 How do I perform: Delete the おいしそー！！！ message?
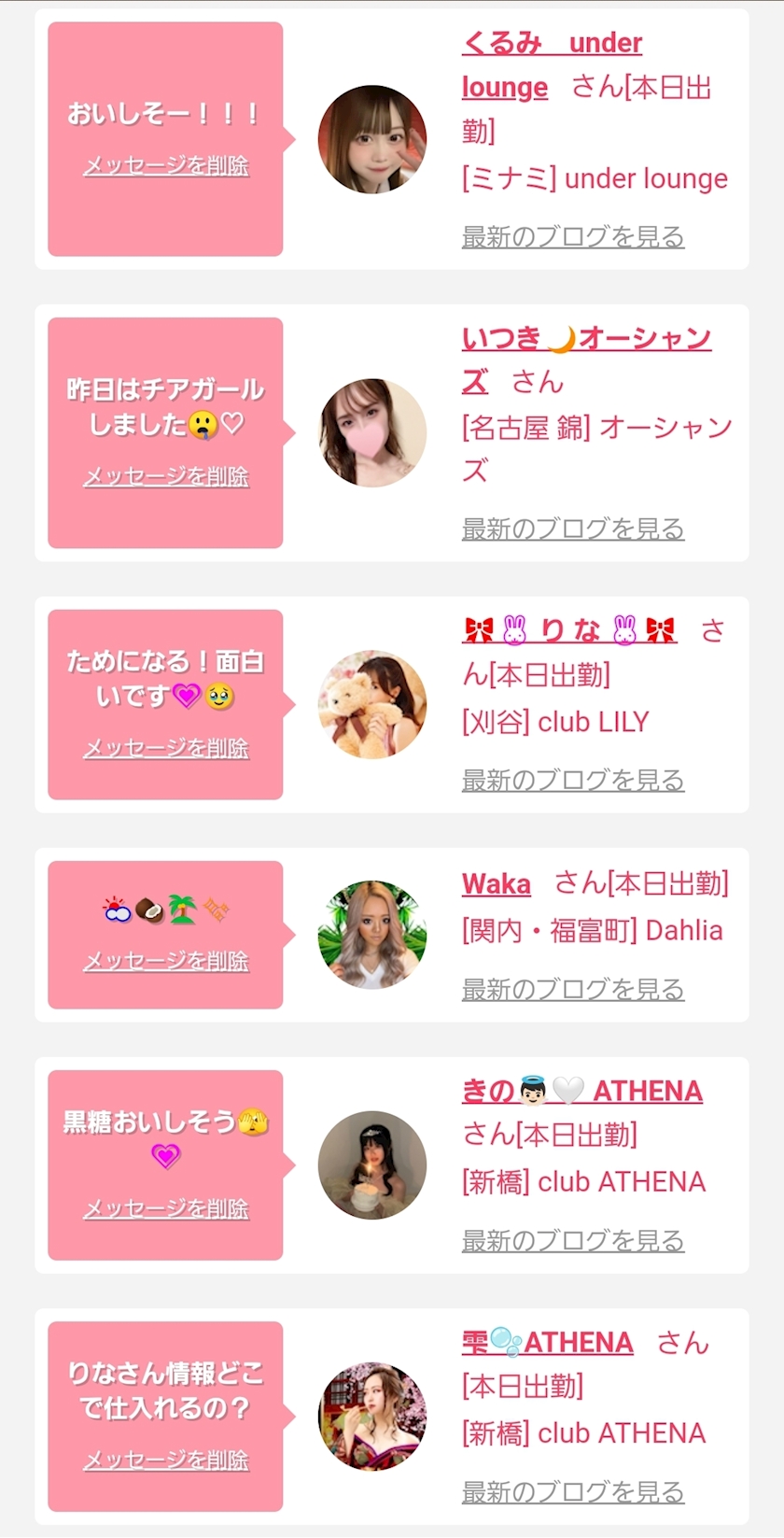click(166, 166)
